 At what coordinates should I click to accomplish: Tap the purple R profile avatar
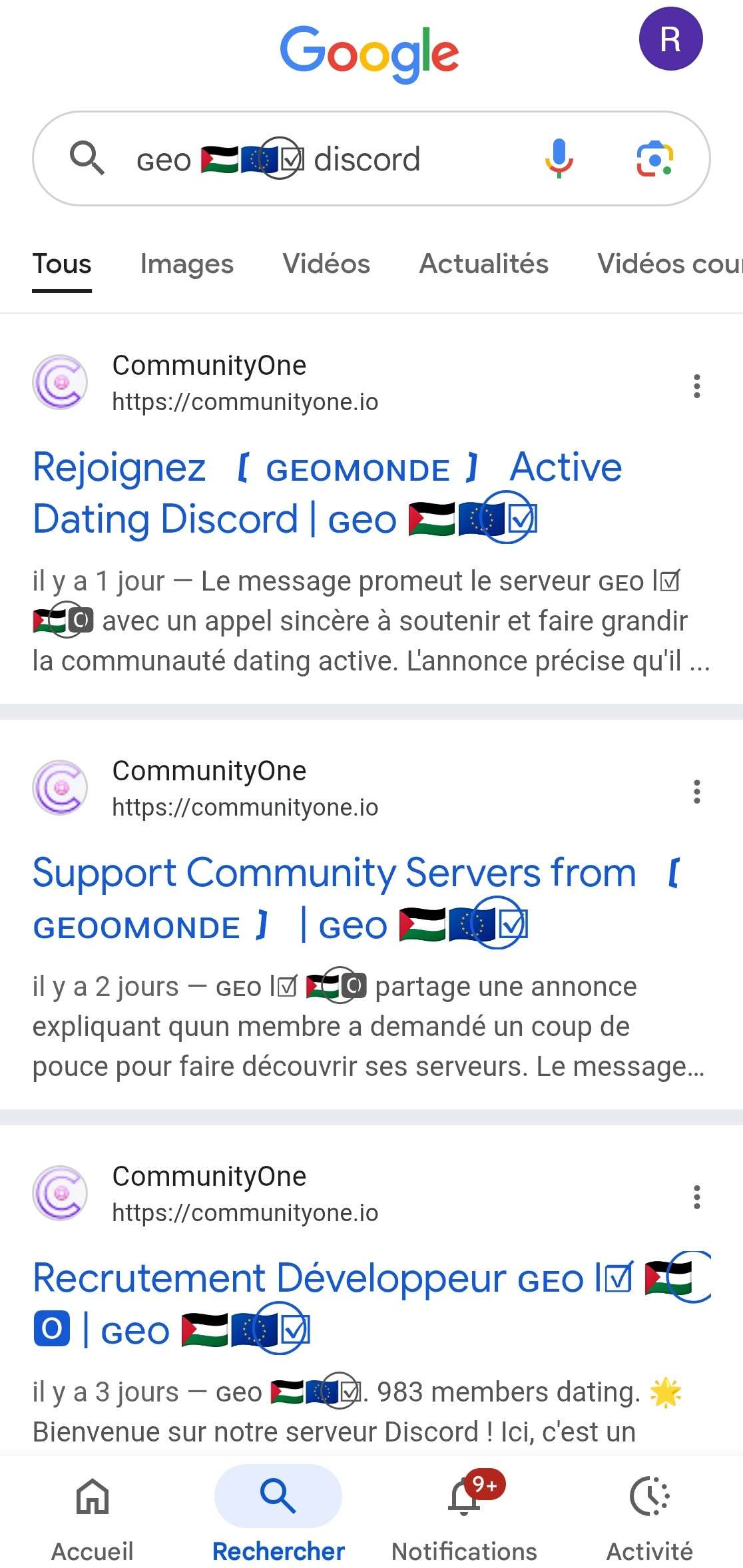tap(670, 38)
